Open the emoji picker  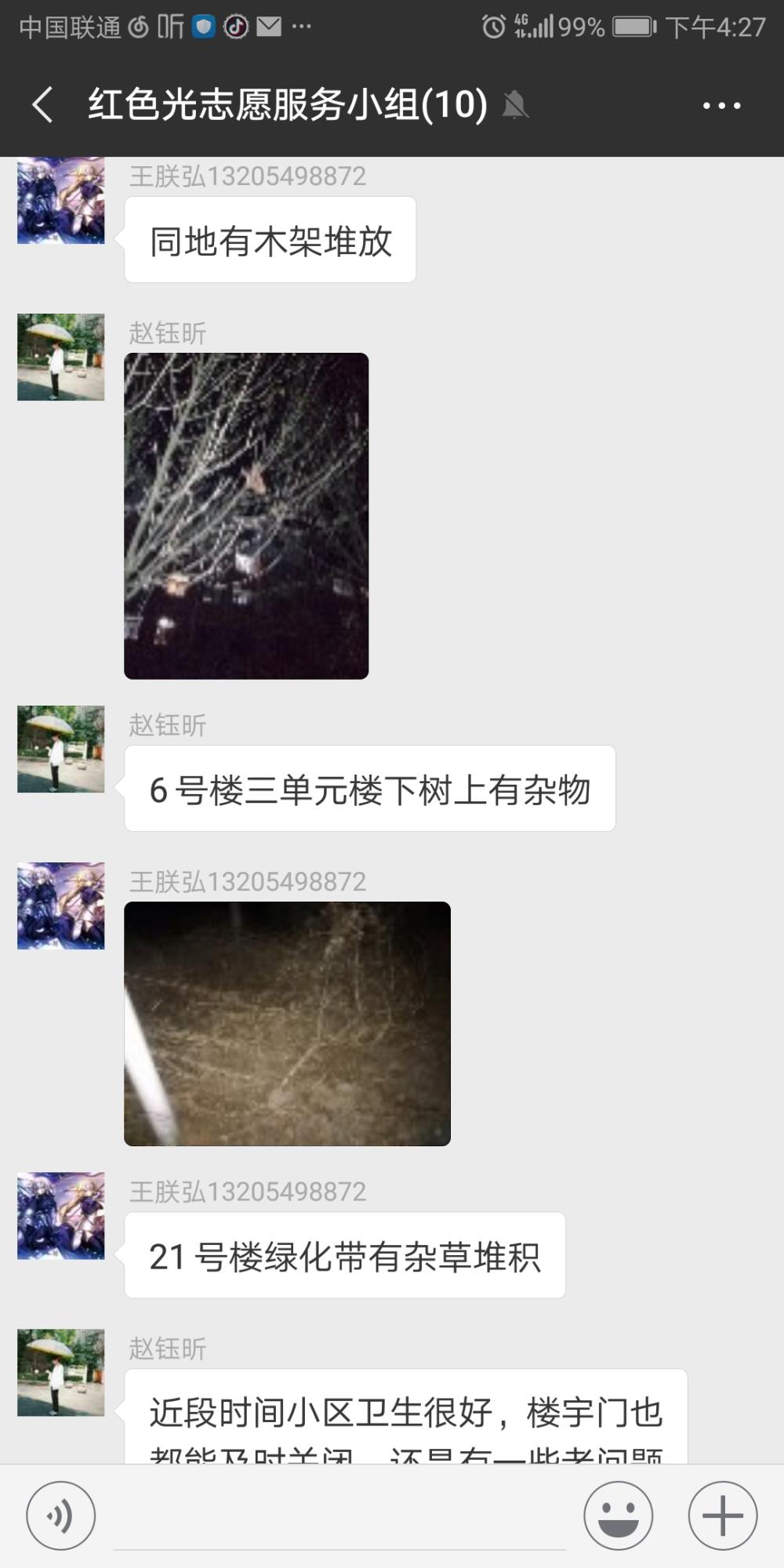(x=619, y=1515)
